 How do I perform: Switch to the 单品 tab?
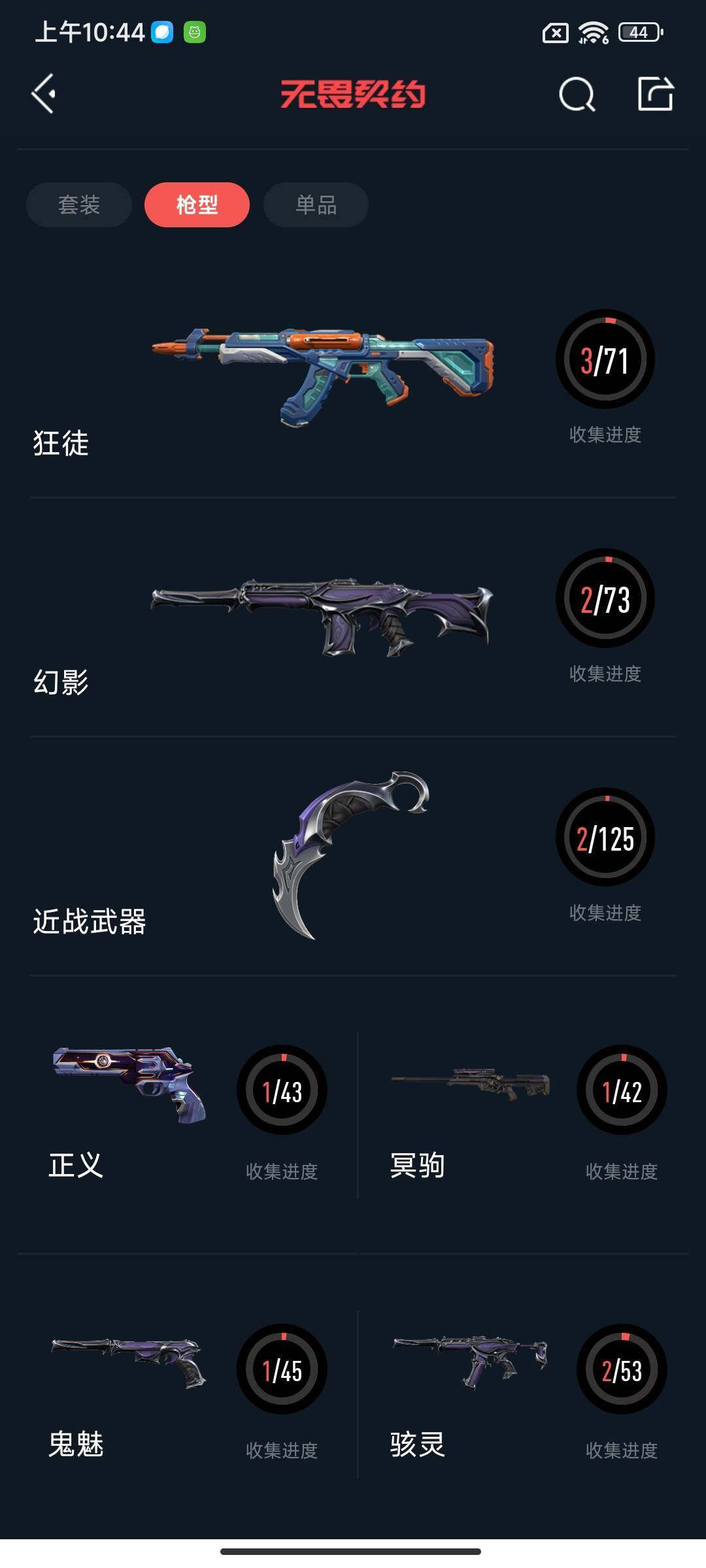click(316, 205)
